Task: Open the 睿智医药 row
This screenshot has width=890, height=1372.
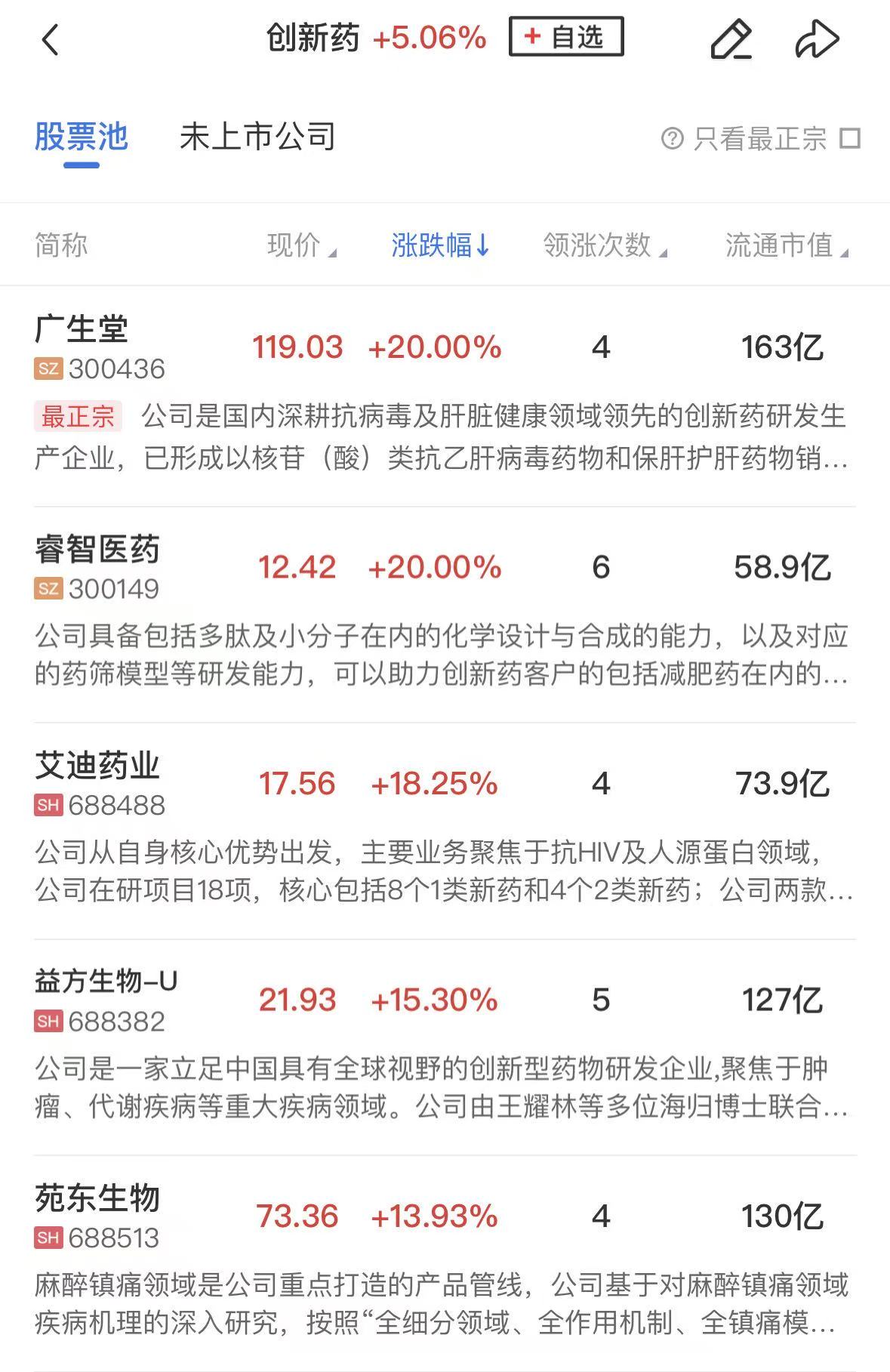Action: tap(98, 549)
